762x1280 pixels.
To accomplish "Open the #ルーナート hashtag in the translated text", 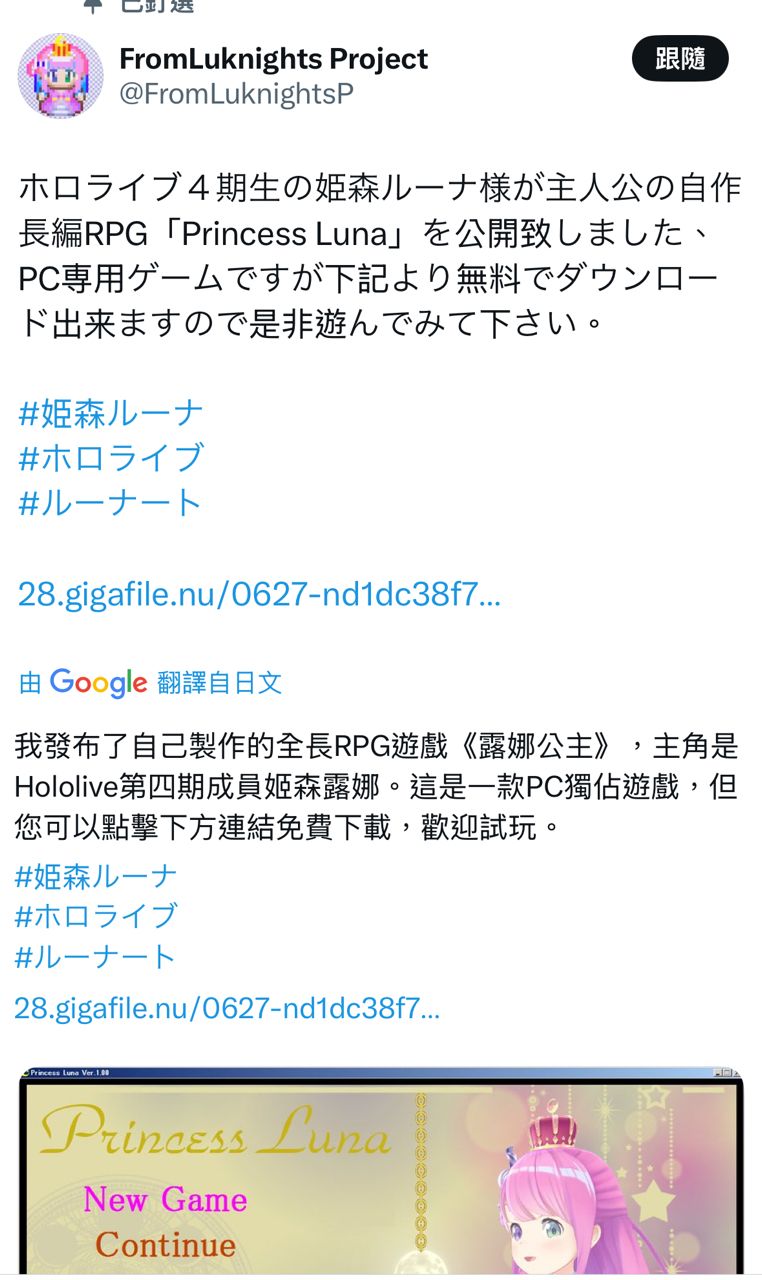I will (x=96, y=956).
